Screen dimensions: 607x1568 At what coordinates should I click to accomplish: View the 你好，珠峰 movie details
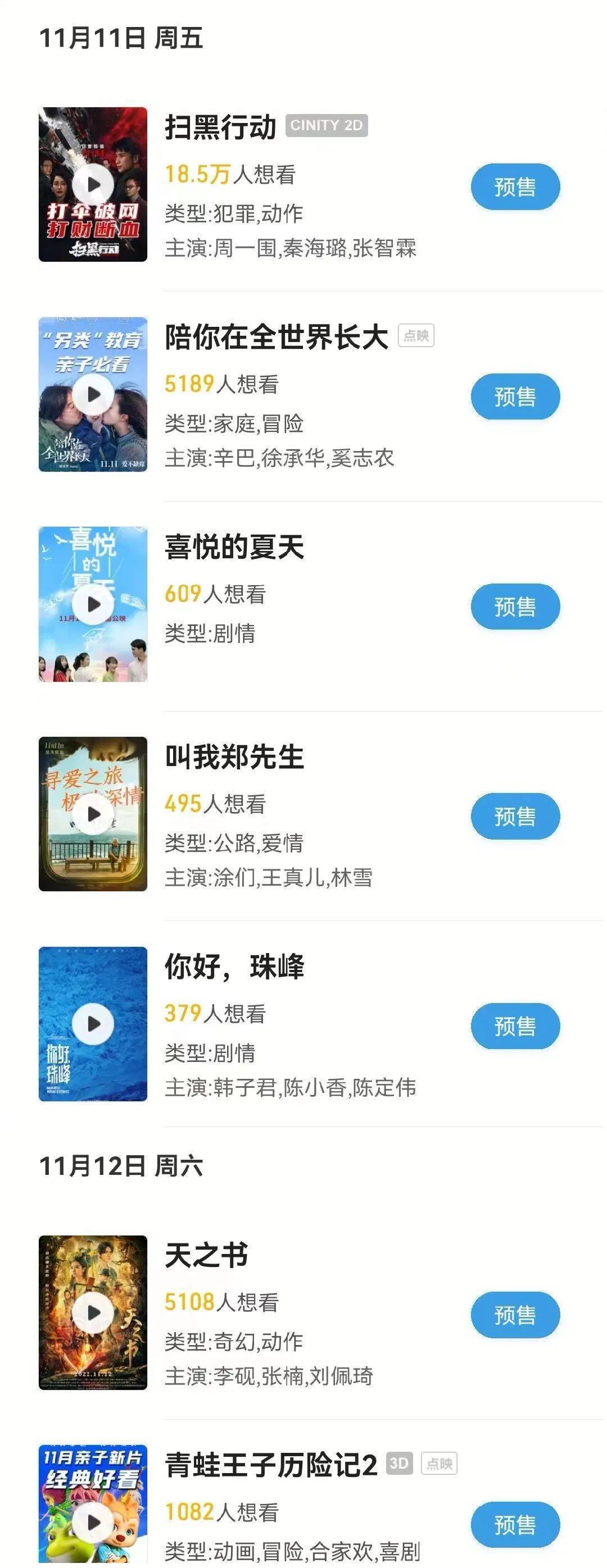[234, 967]
